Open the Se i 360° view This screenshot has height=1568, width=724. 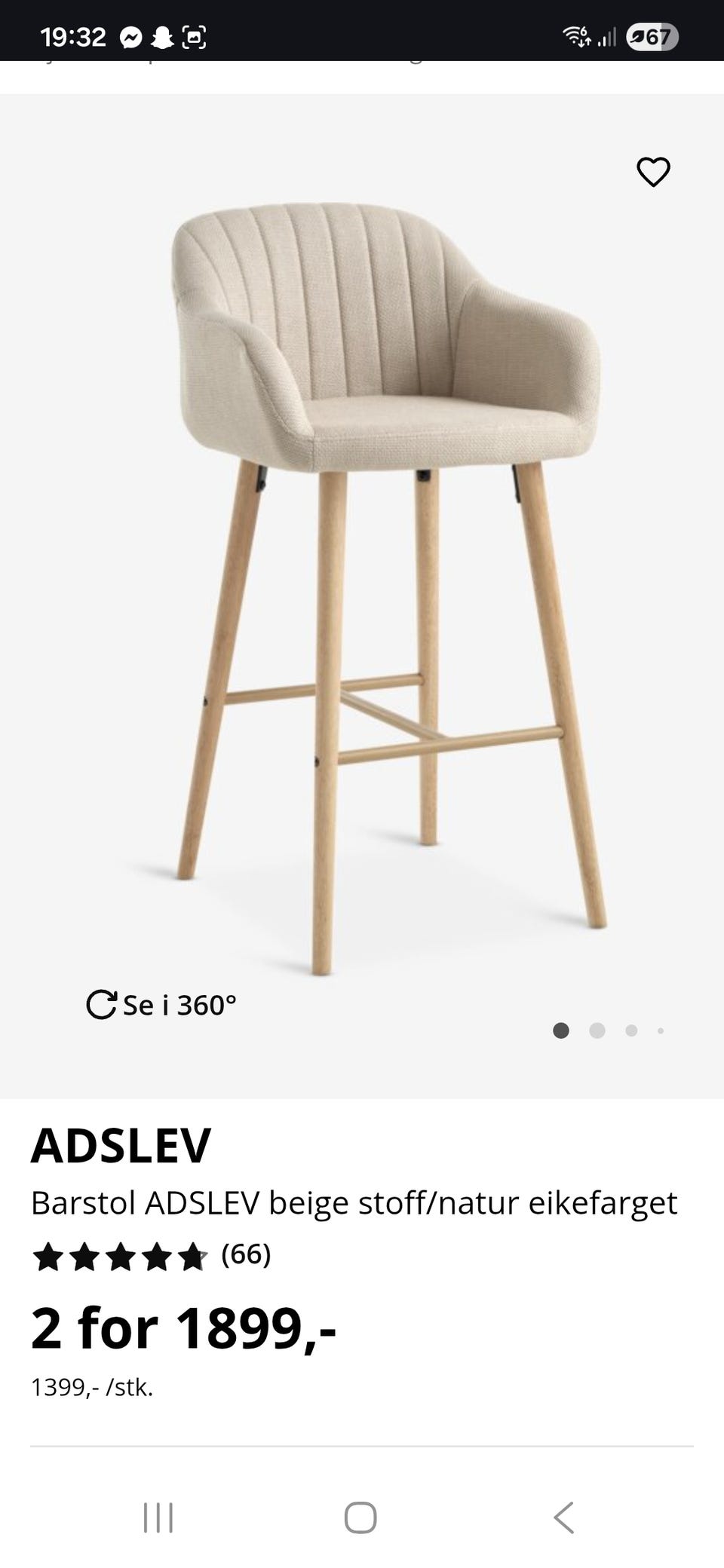(162, 1005)
